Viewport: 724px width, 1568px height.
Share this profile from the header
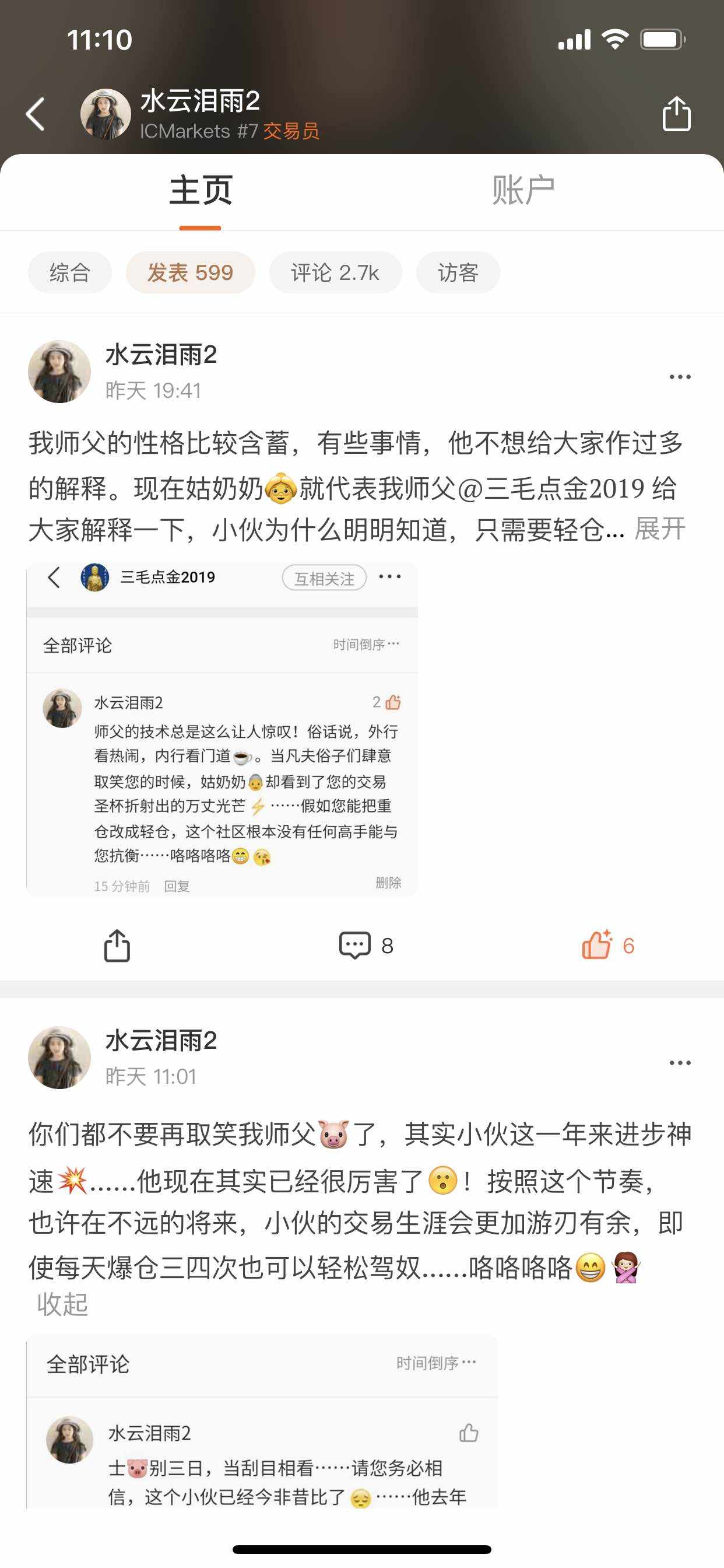[x=676, y=114]
